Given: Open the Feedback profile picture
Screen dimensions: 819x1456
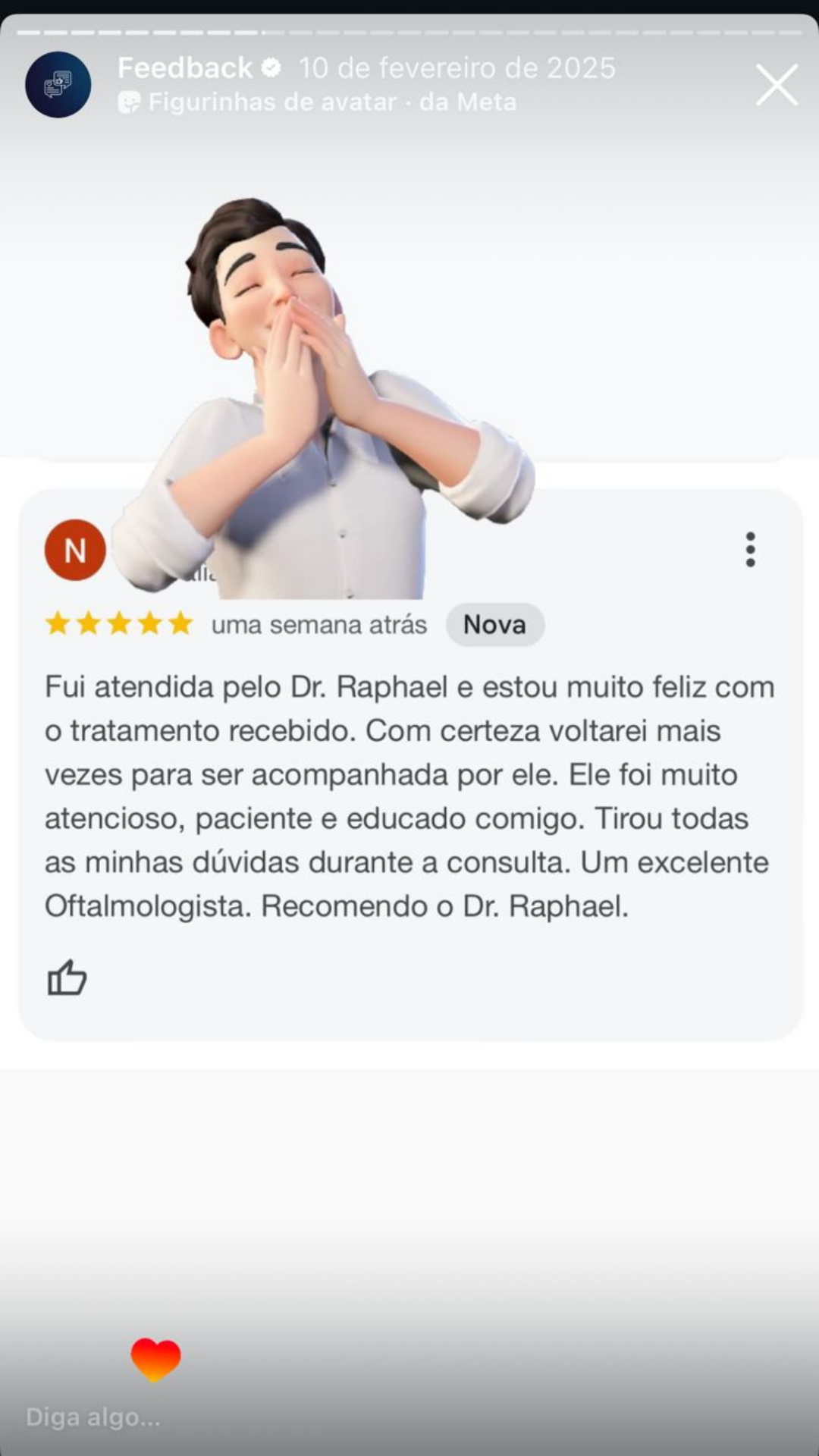Looking at the screenshot, I should (58, 85).
